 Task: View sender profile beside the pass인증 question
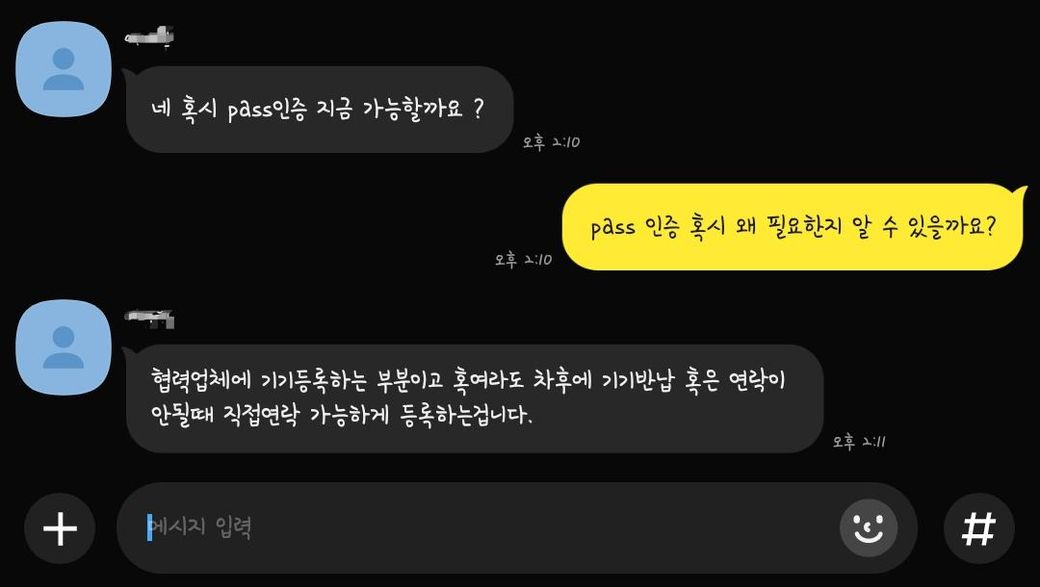pos(64,68)
